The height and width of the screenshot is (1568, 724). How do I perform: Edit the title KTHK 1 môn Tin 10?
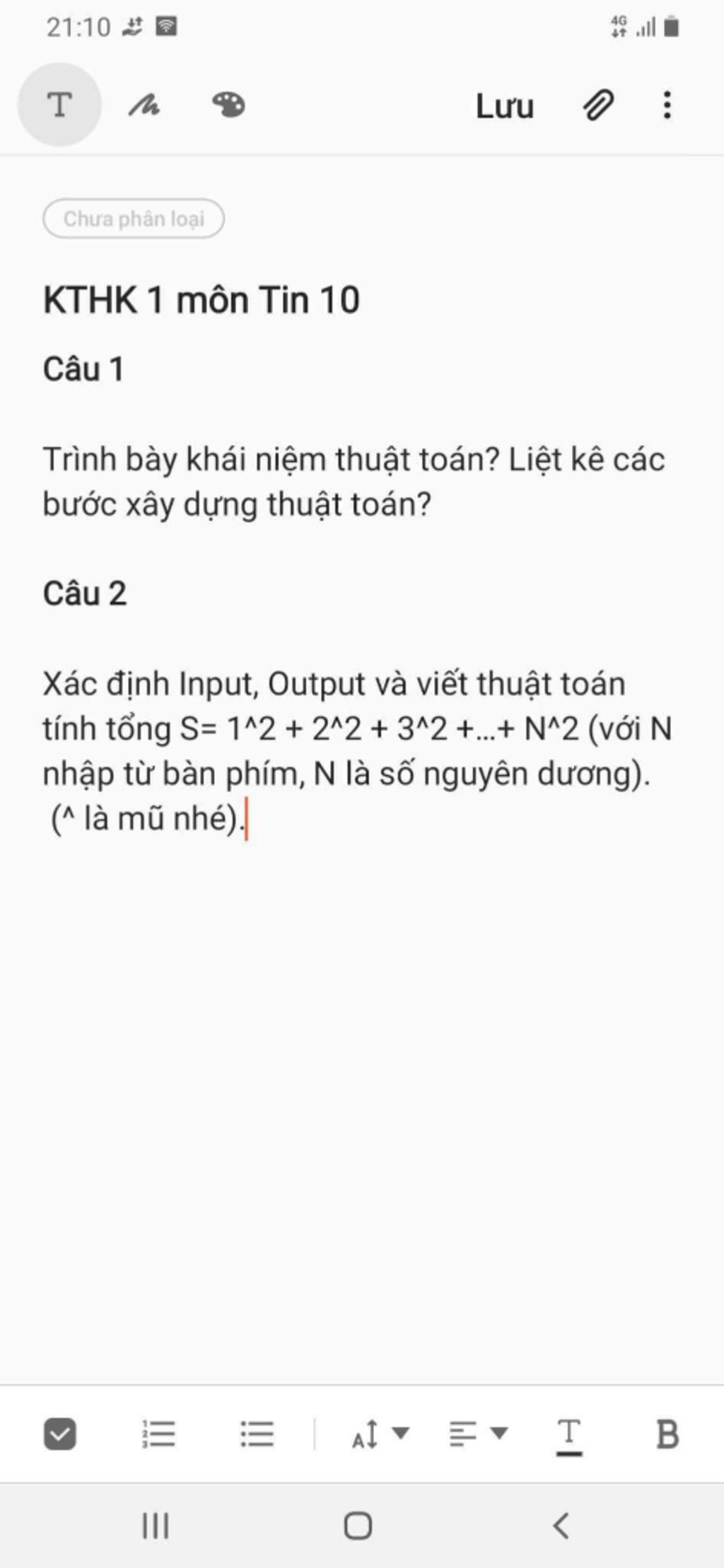click(x=202, y=299)
